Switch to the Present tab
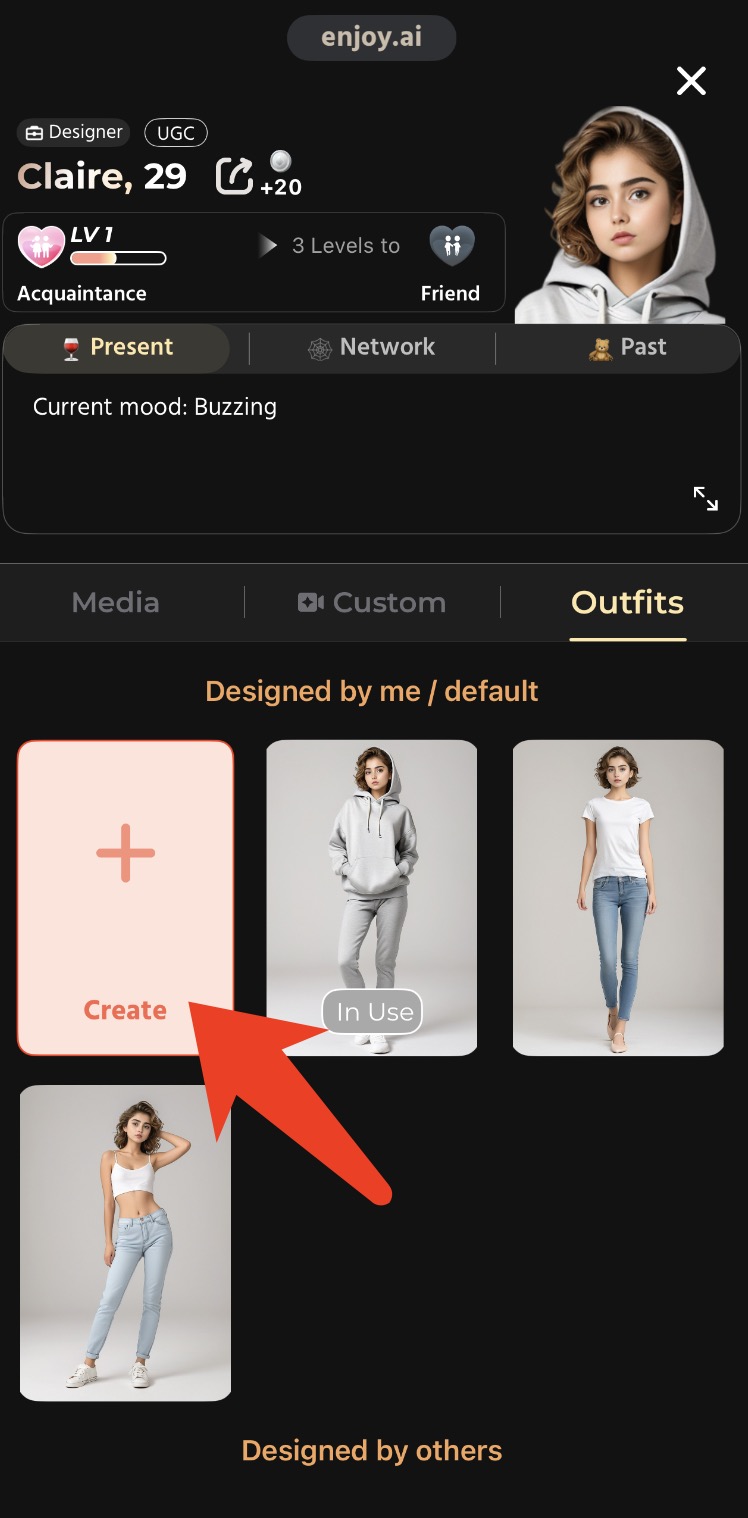This screenshot has height=1518, width=748. click(x=117, y=348)
